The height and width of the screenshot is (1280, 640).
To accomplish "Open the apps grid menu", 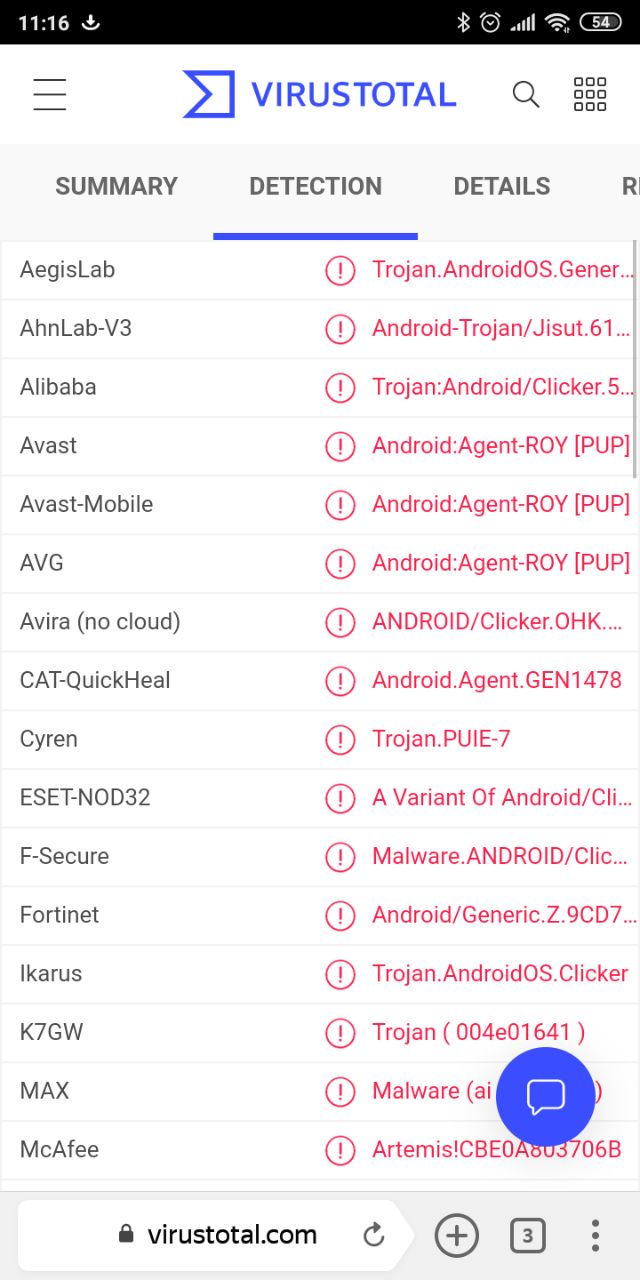I will pos(590,94).
